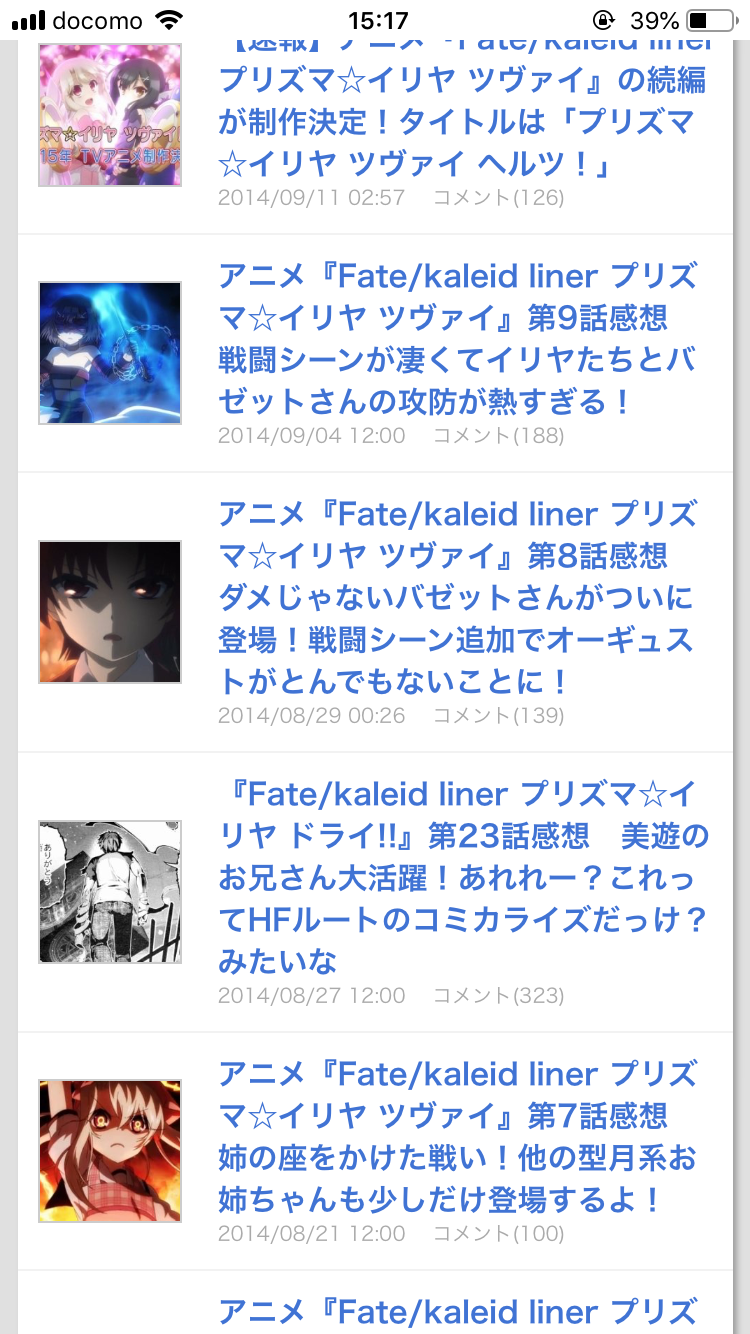Screen dimensions: 750x1334
Task: Open the ドライ!! 第23話感想 article
Action: (462, 878)
